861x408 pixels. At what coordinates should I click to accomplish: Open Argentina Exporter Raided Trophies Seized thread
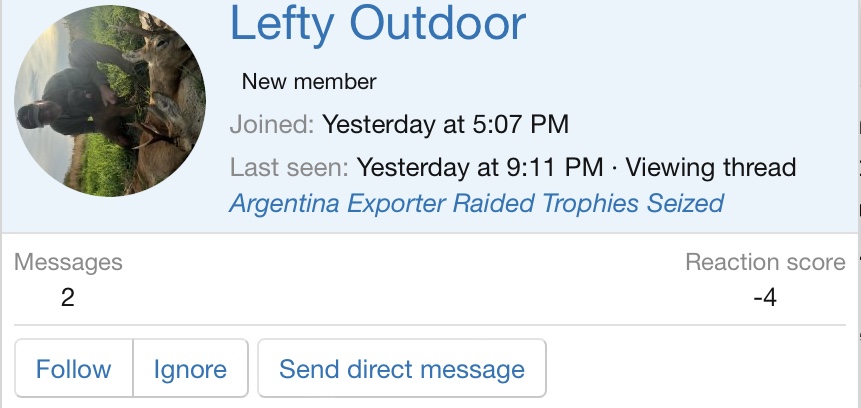476,204
